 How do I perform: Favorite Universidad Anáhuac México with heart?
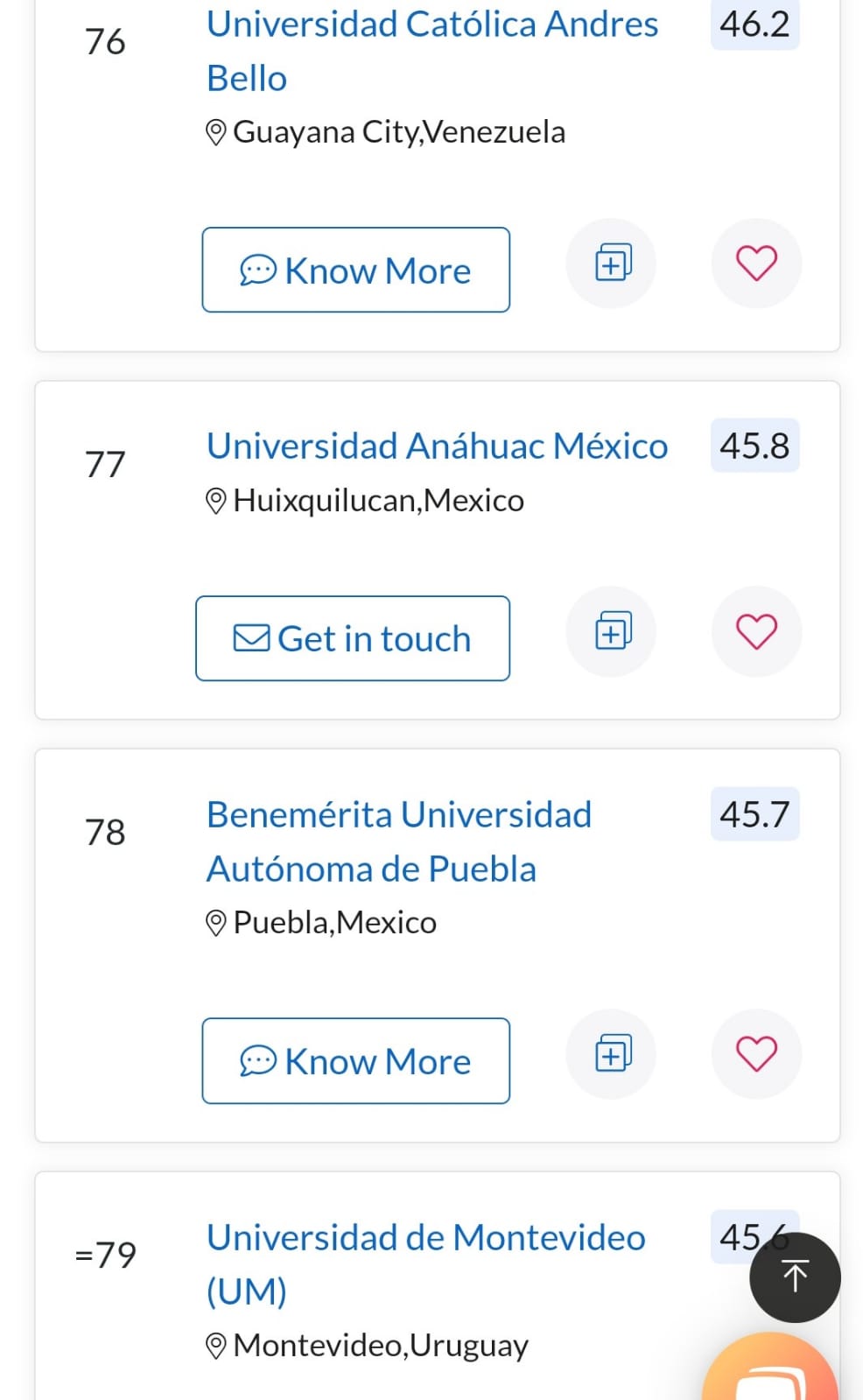point(756,631)
